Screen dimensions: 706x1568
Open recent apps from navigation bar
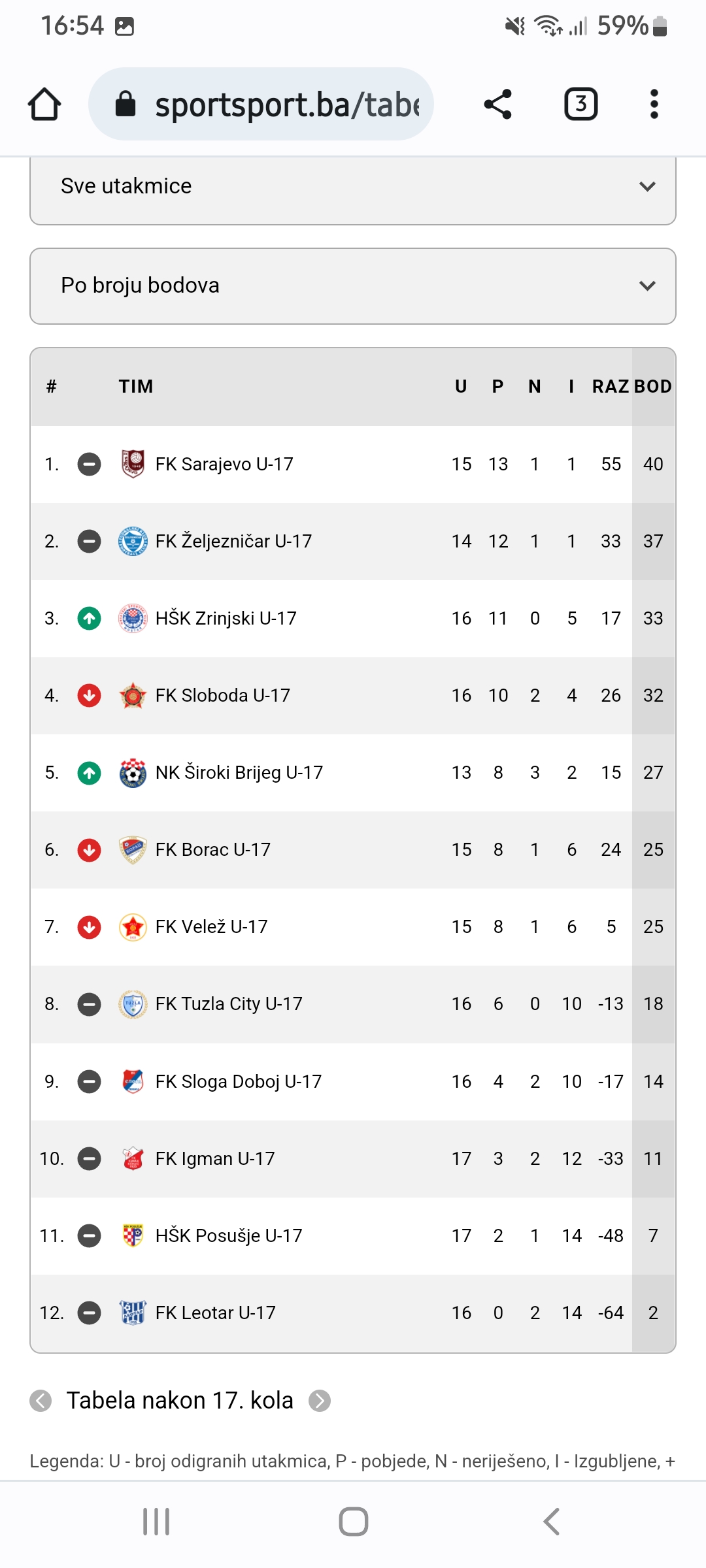[156, 1522]
